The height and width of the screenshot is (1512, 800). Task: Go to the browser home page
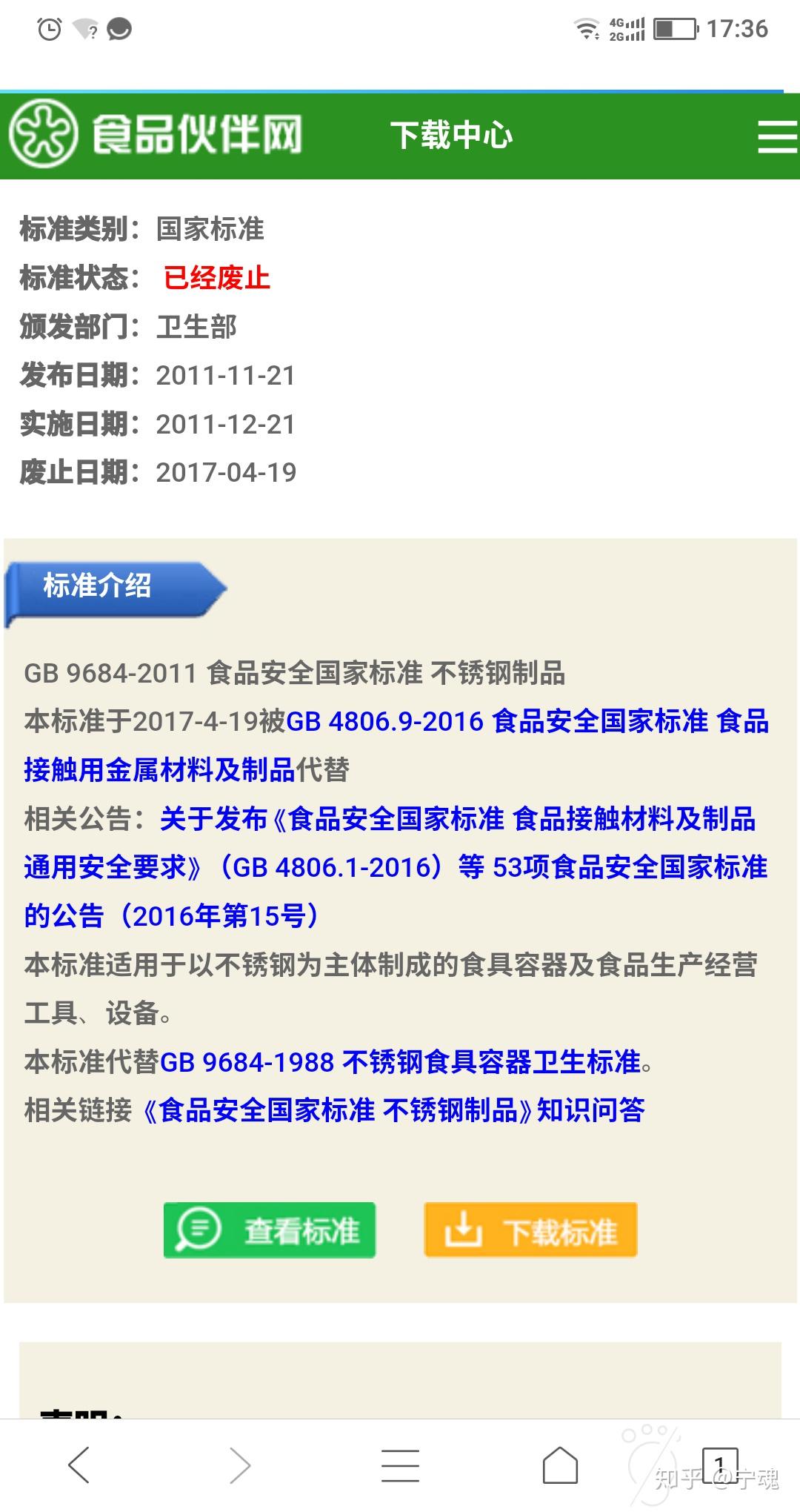(560, 1465)
